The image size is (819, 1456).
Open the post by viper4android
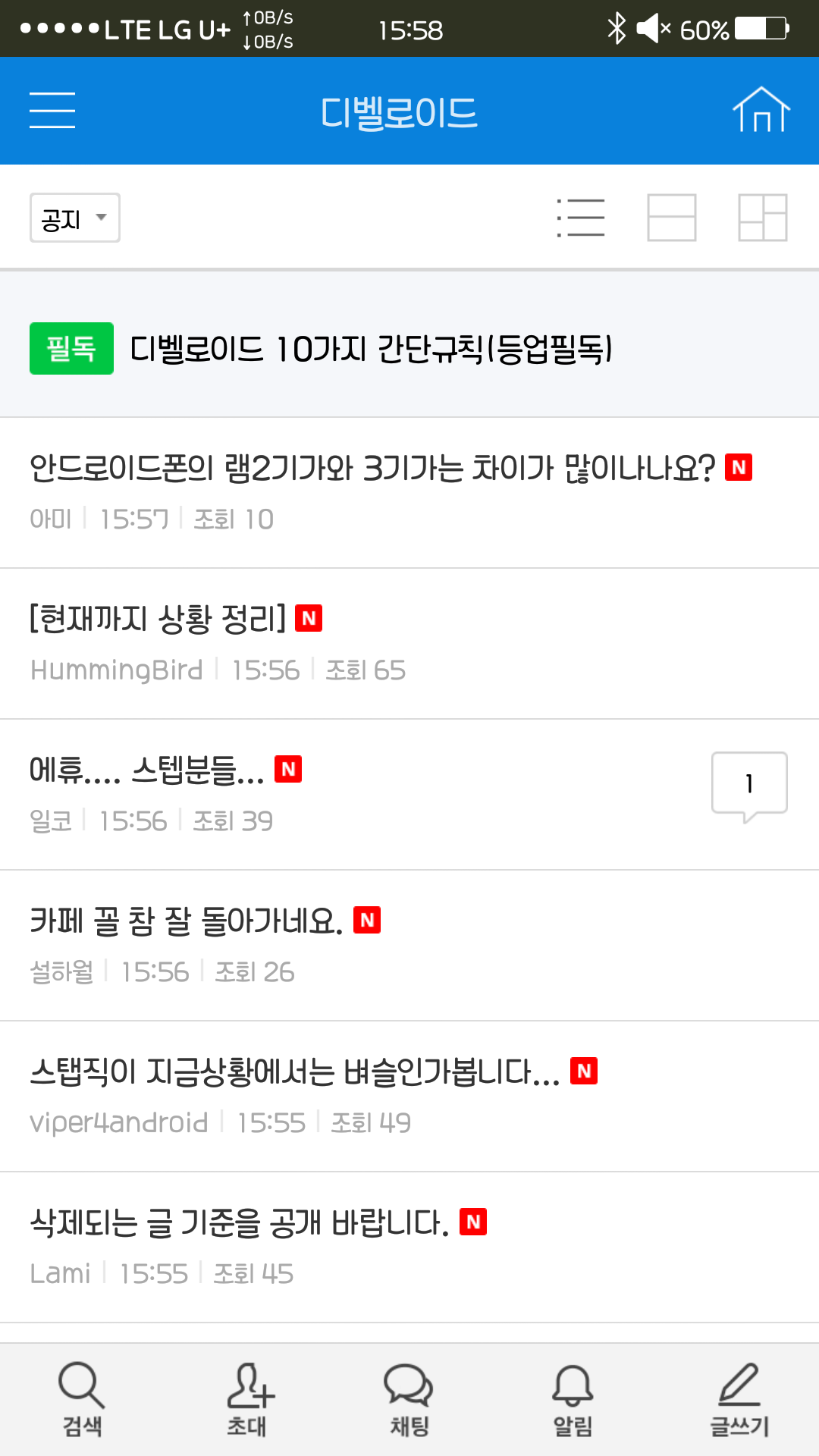click(294, 1072)
